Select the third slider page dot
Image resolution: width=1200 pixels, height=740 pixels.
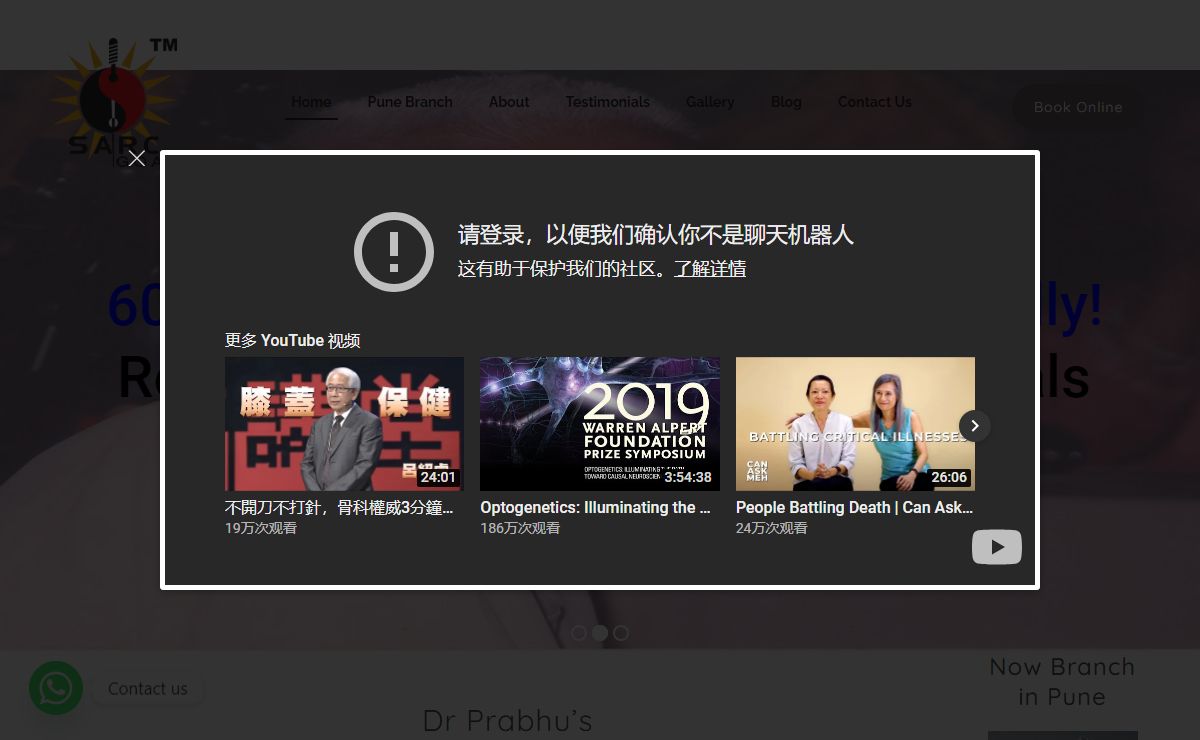[621, 633]
